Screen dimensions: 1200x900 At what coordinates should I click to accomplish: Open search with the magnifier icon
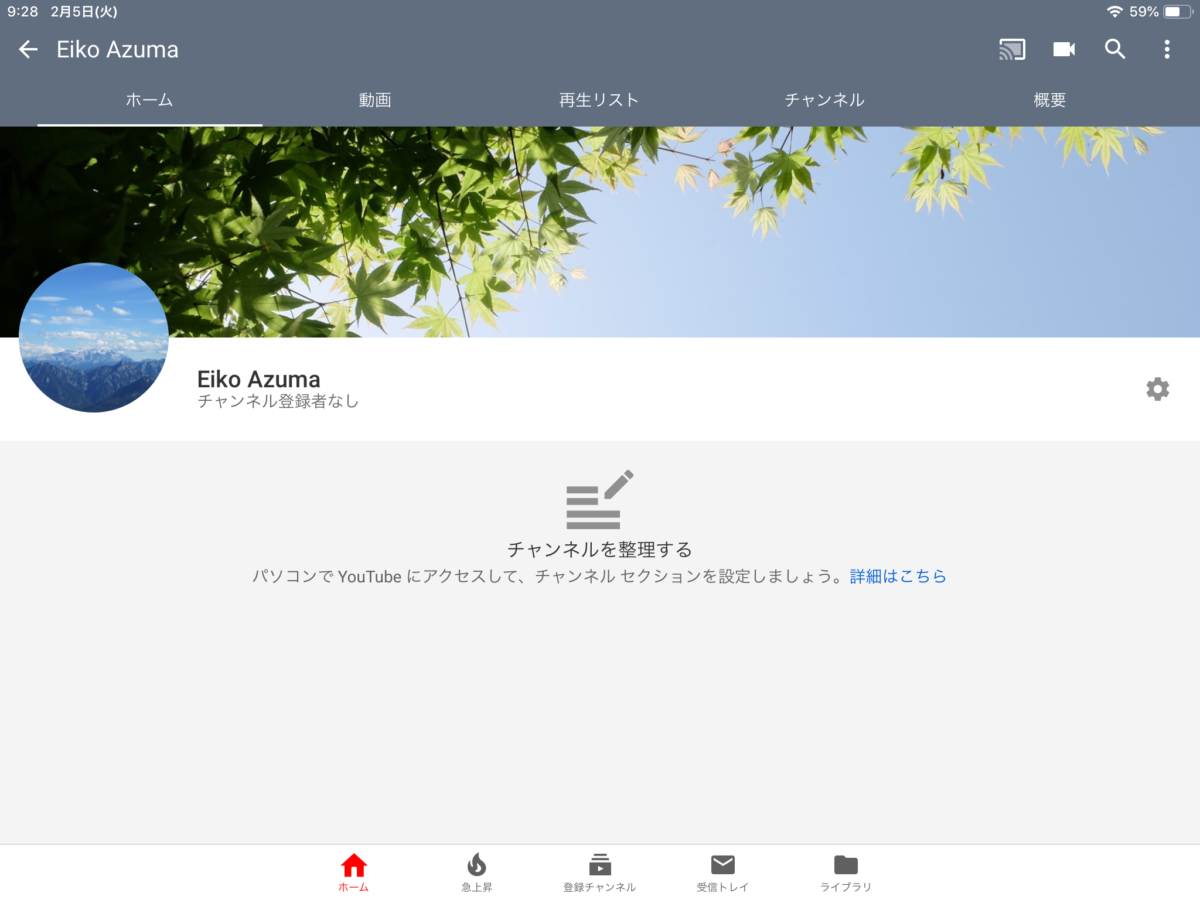1115,49
